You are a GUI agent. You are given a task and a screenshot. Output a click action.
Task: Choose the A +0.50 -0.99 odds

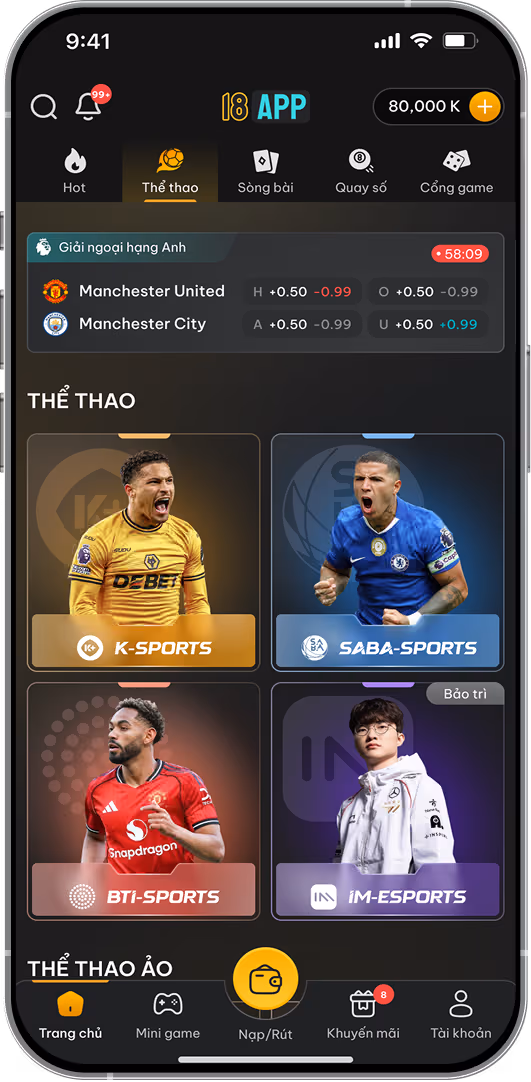302,324
